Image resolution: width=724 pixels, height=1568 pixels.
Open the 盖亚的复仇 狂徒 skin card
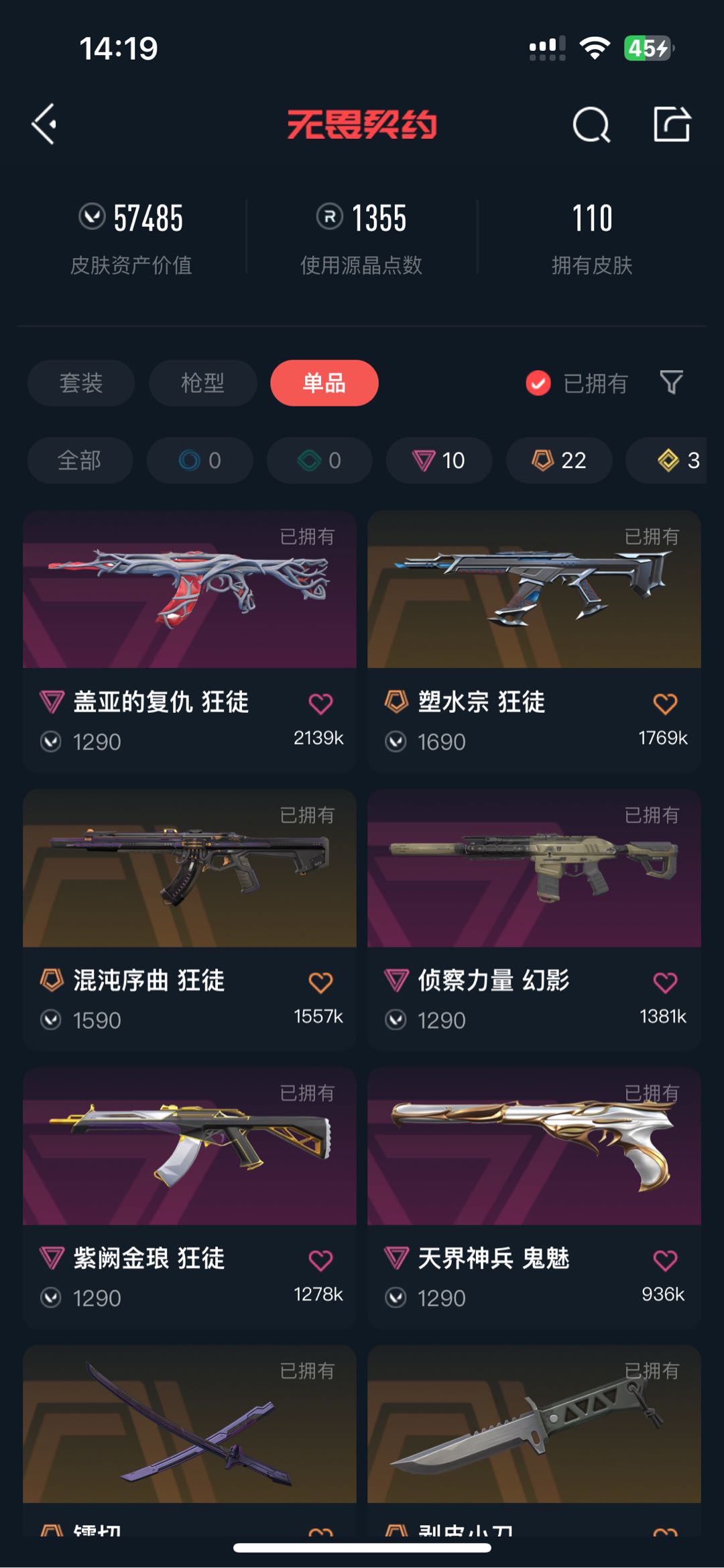pyautogui.click(x=190, y=642)
